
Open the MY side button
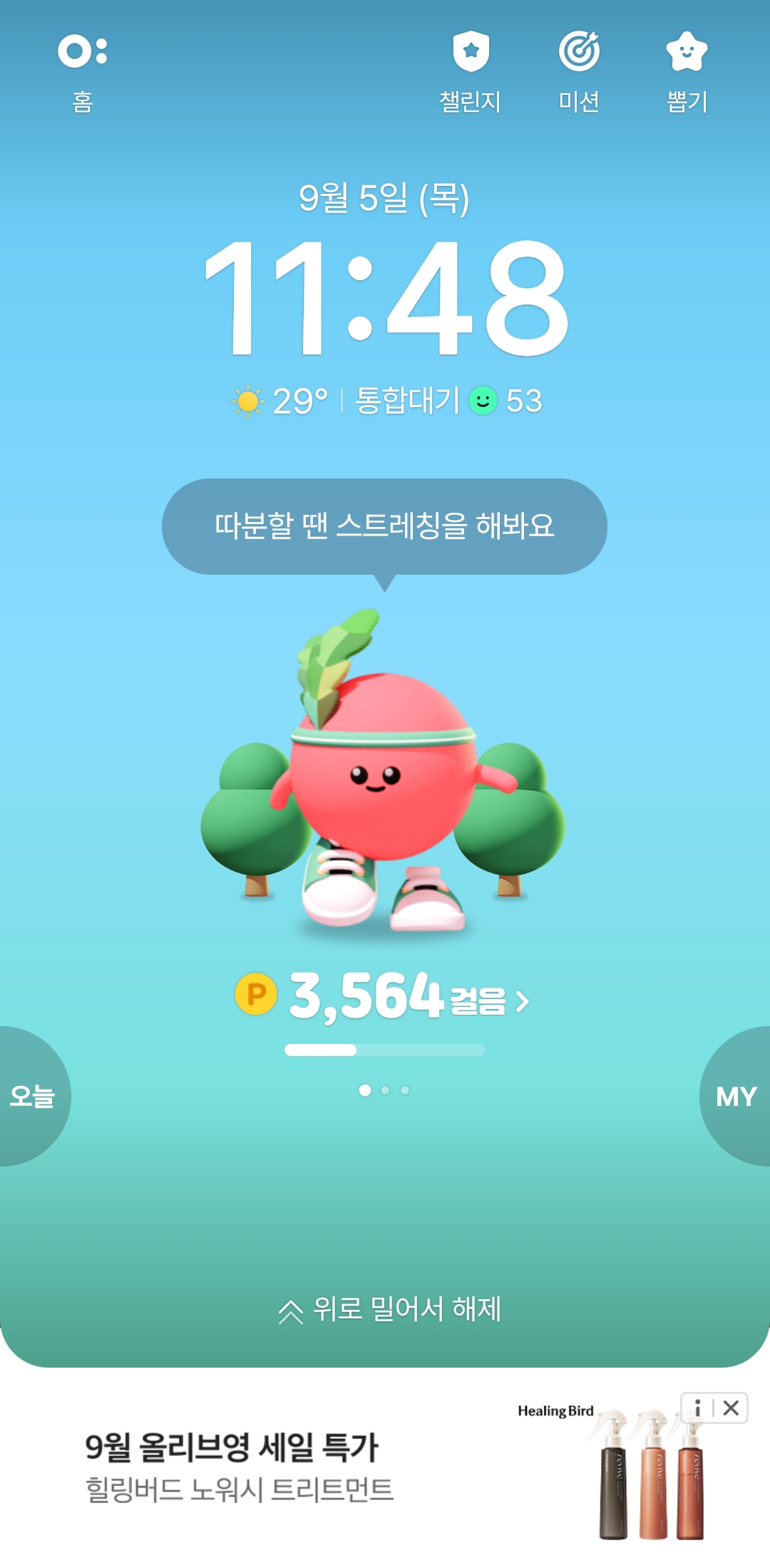[736, 1096]
